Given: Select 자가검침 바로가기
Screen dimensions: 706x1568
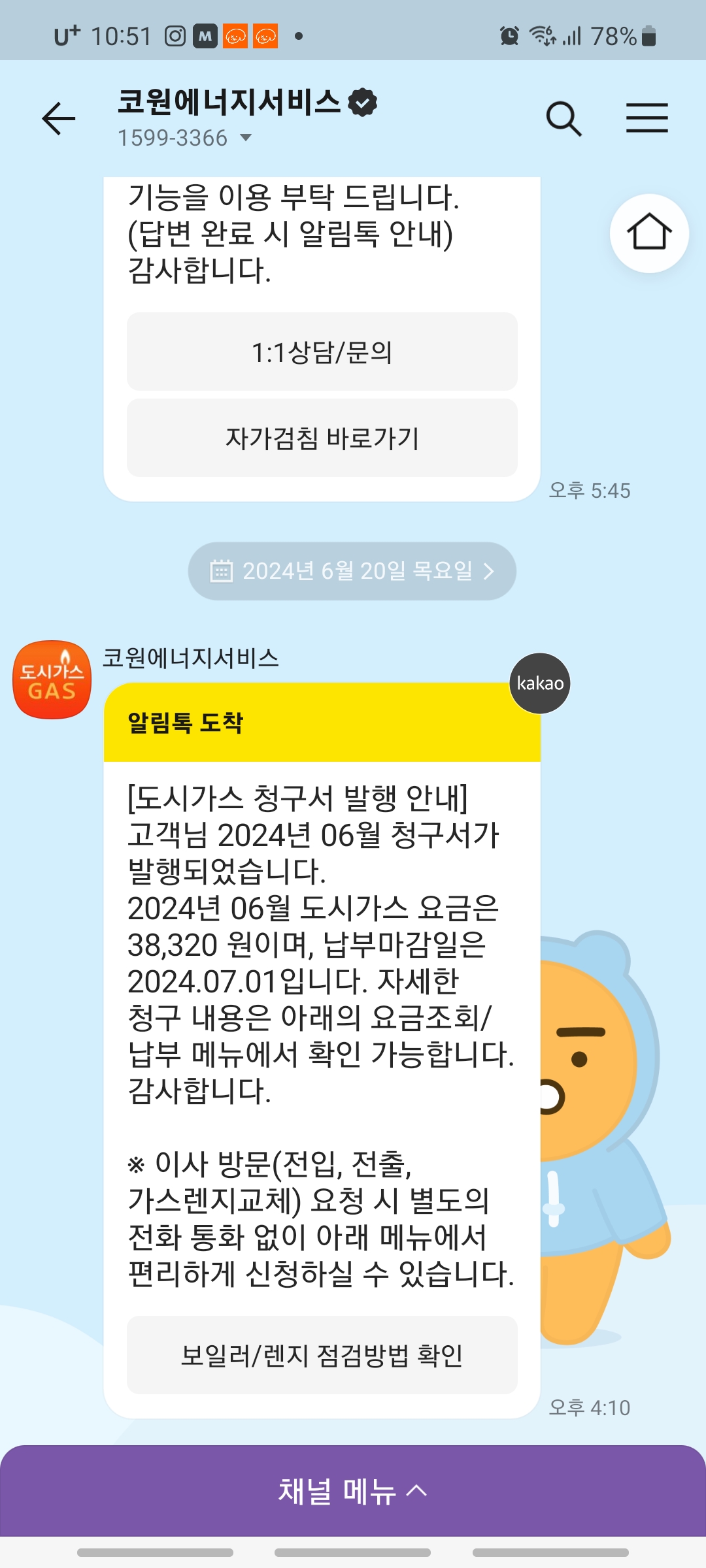Looking at the screenshot, I should [322, 438].
